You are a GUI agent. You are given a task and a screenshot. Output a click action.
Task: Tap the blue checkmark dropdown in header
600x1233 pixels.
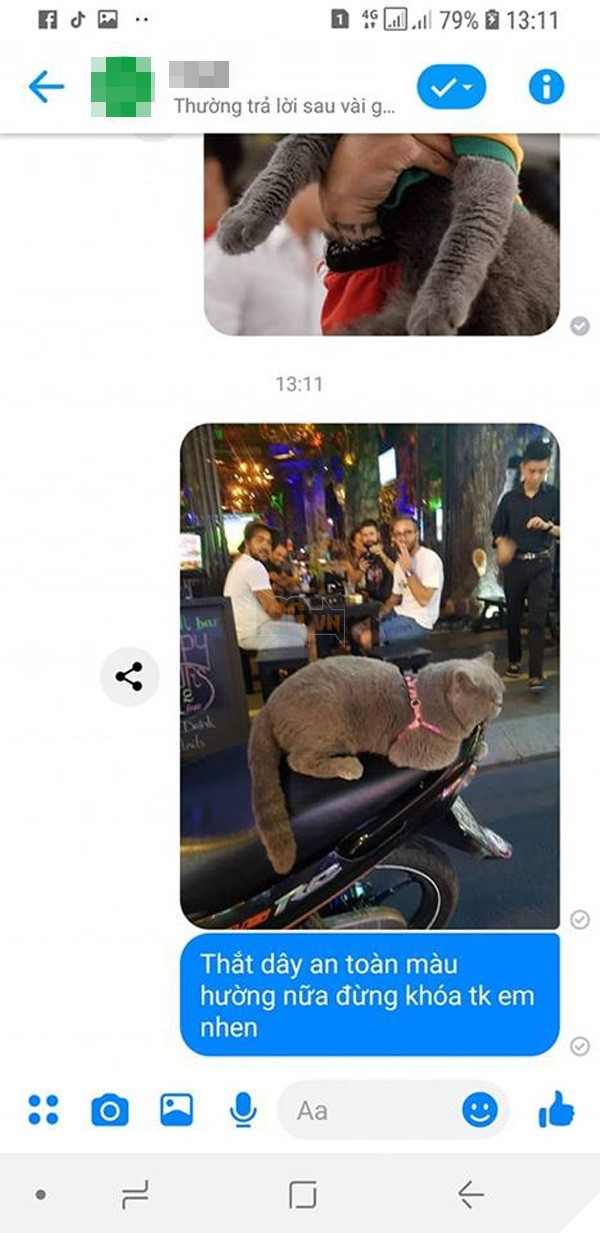pyautogui.click(x=451, y=88)
